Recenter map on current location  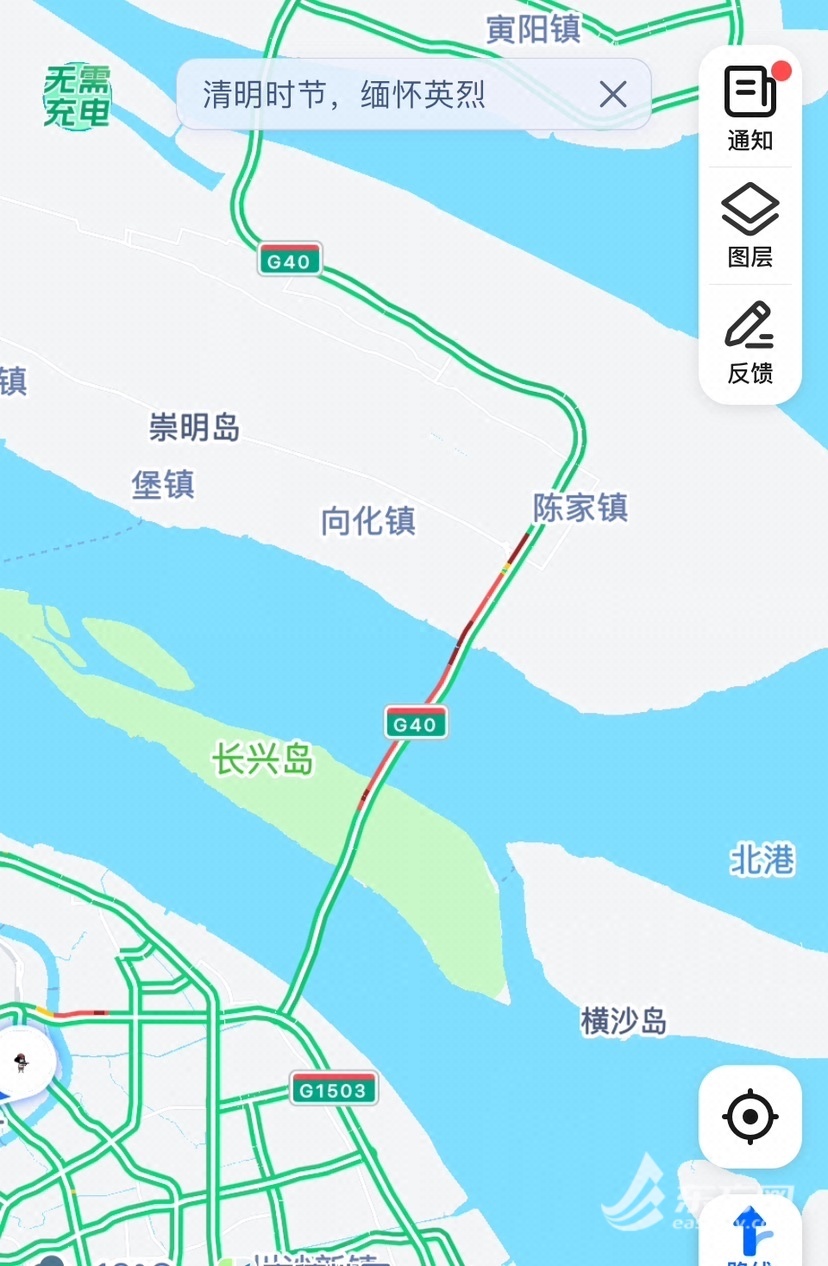coord(750,1116)
